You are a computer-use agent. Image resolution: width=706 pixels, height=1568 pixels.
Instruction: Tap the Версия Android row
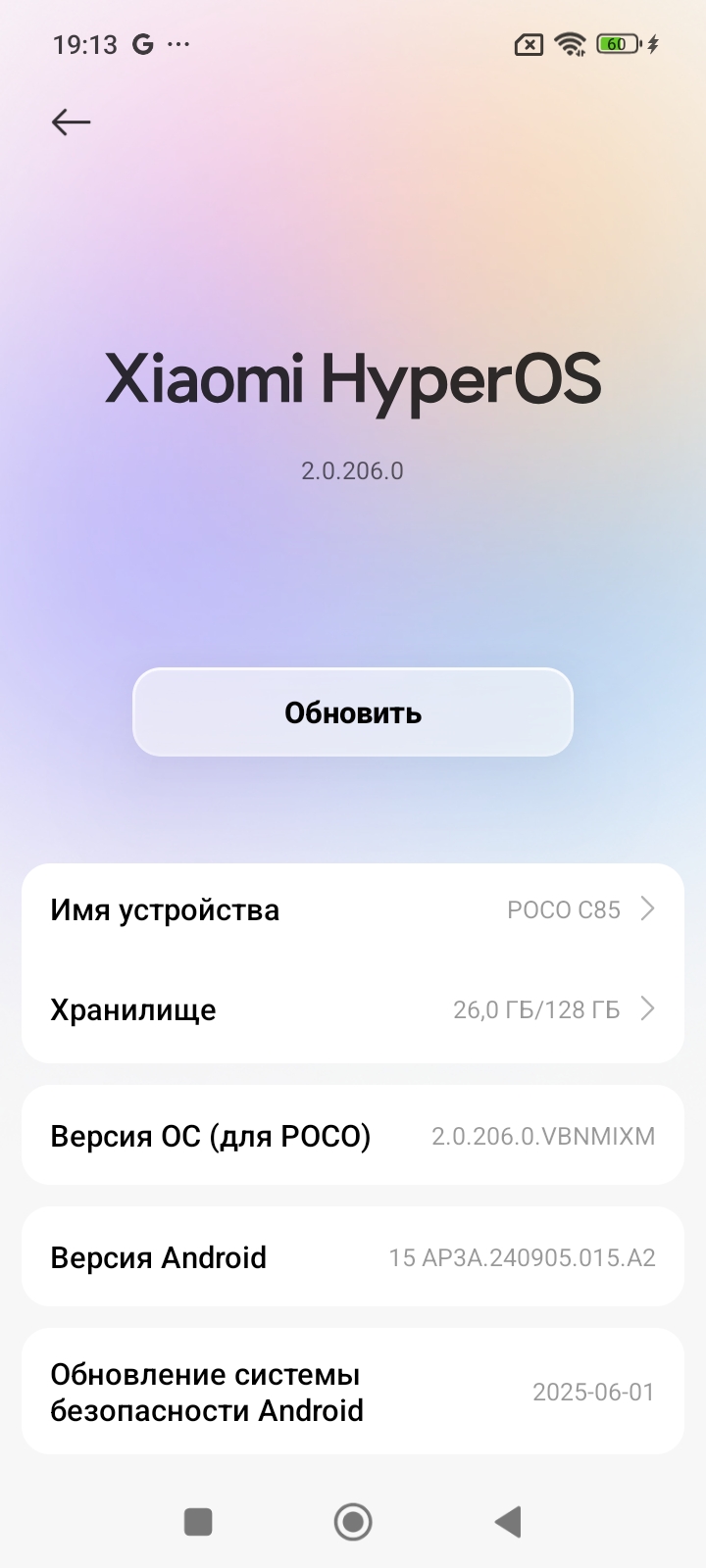[x=353, y=1257]
